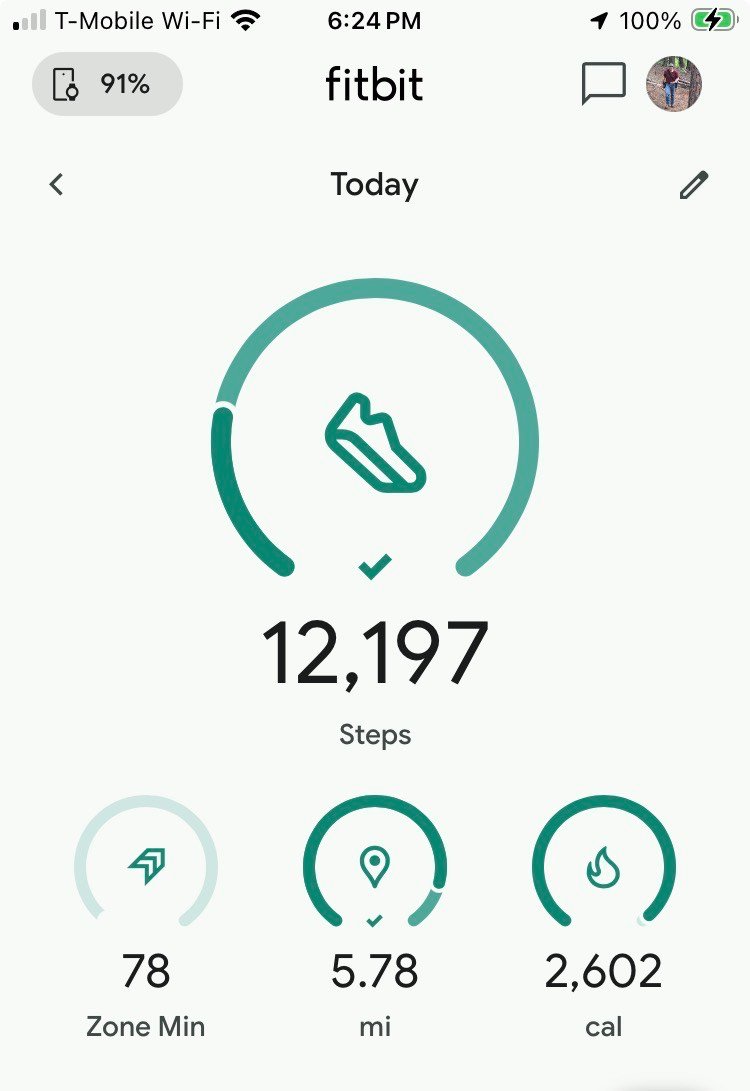Open the device battery 91% chip
Image resolution: width=750 pixels, height=1091 pixels.
tap(107, 85)
